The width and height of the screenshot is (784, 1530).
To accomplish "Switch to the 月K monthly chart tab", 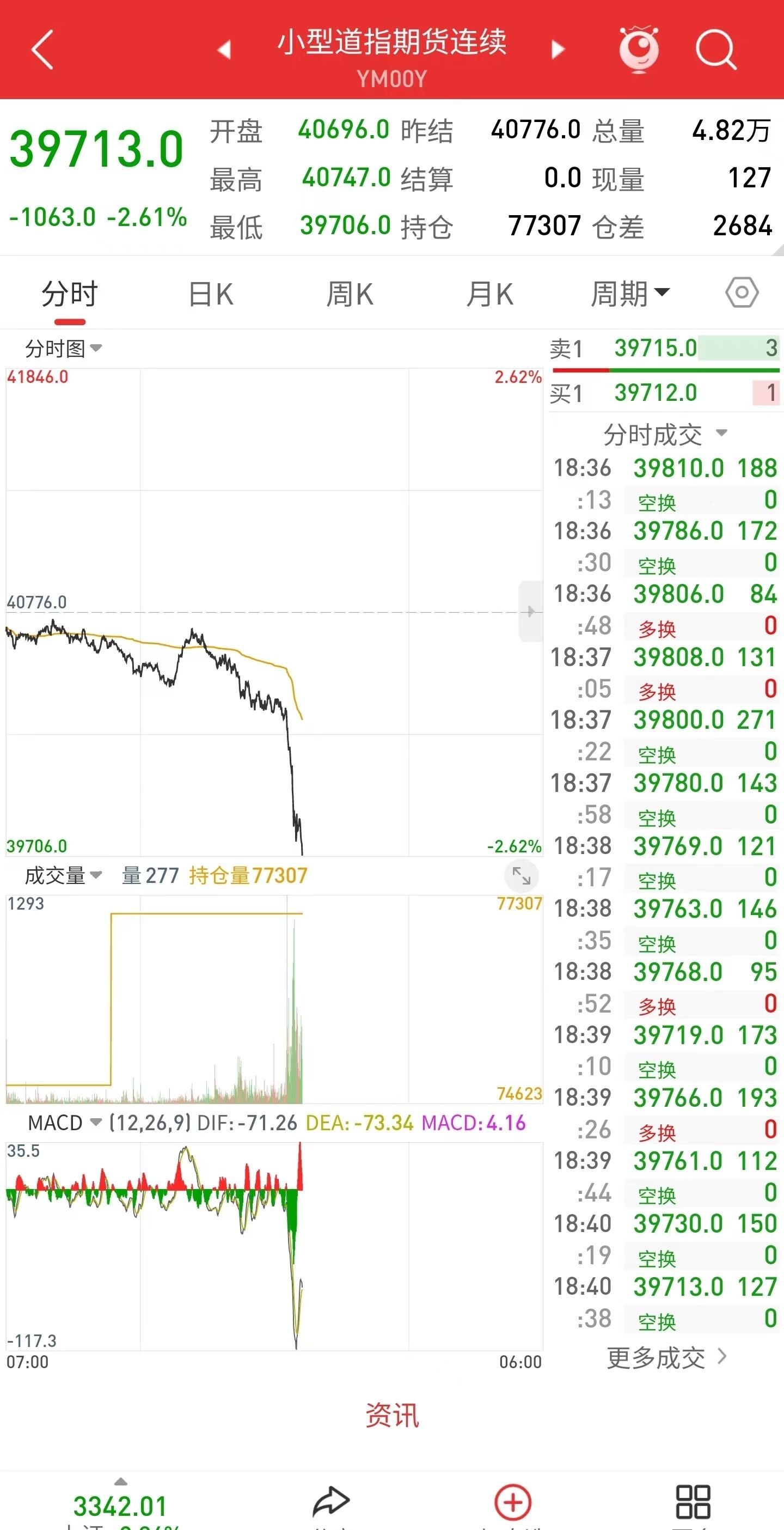I will (490, 292).
